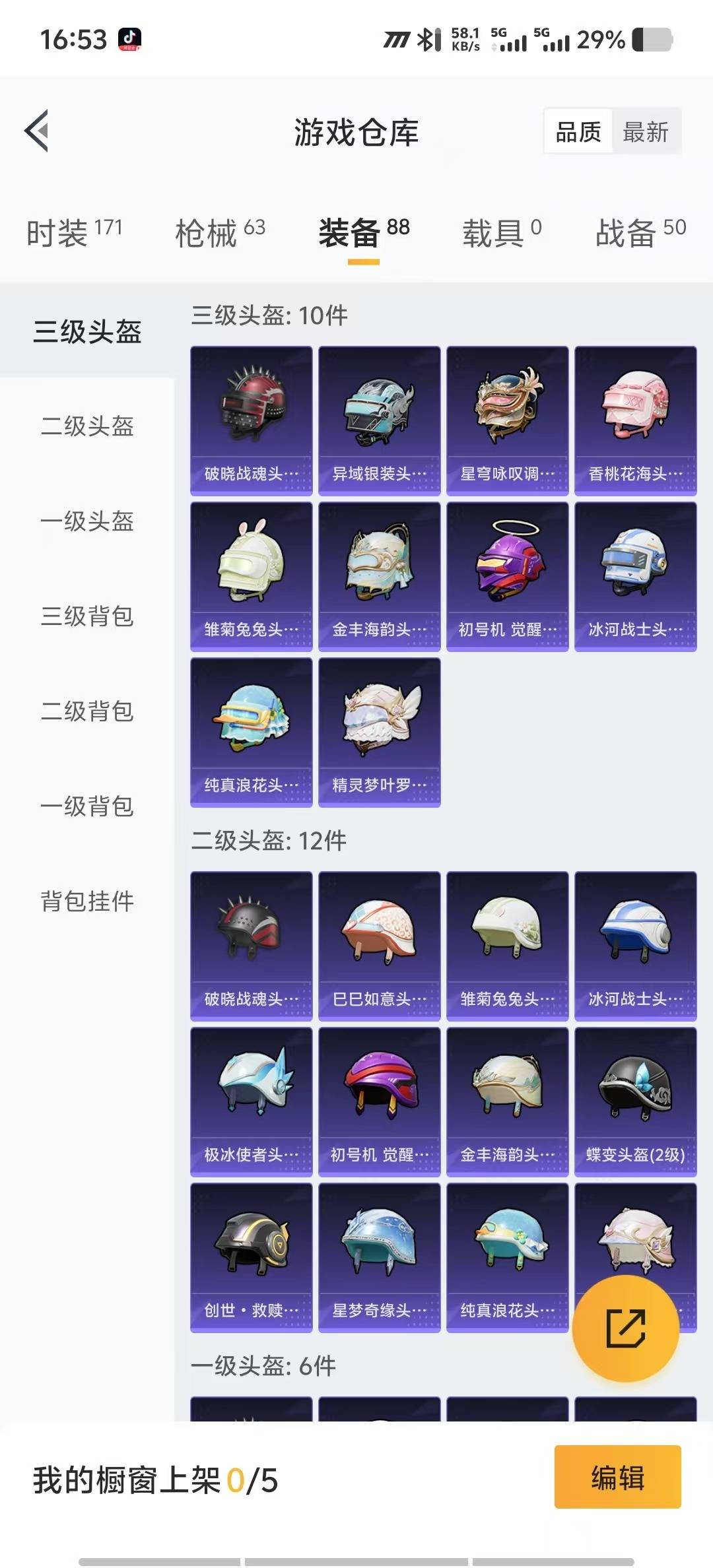Screen dimensions: 713x1568
Task: Sort warehouse by 品质
Action: [578, 132]
